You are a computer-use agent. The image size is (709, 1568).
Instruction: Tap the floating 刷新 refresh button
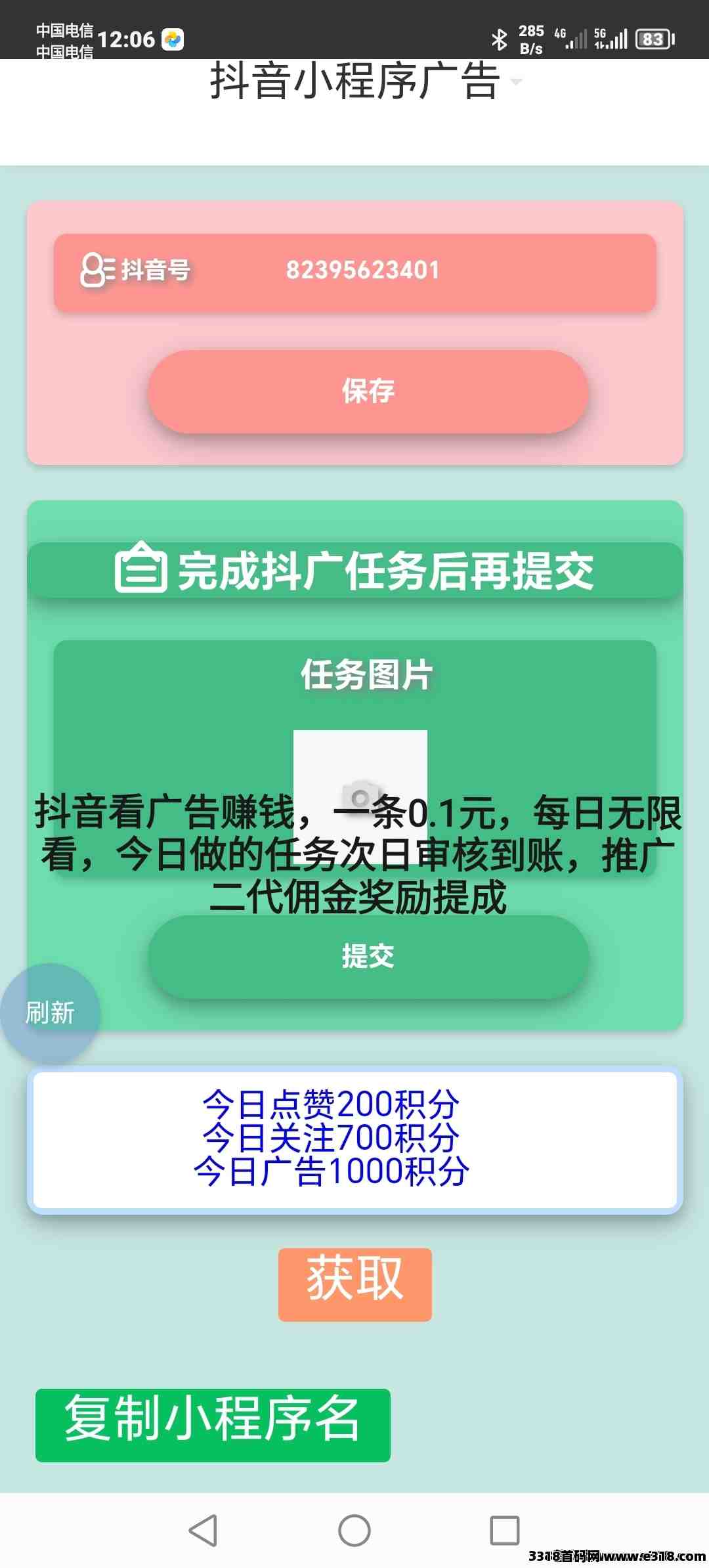click(x=50, y=1013)
